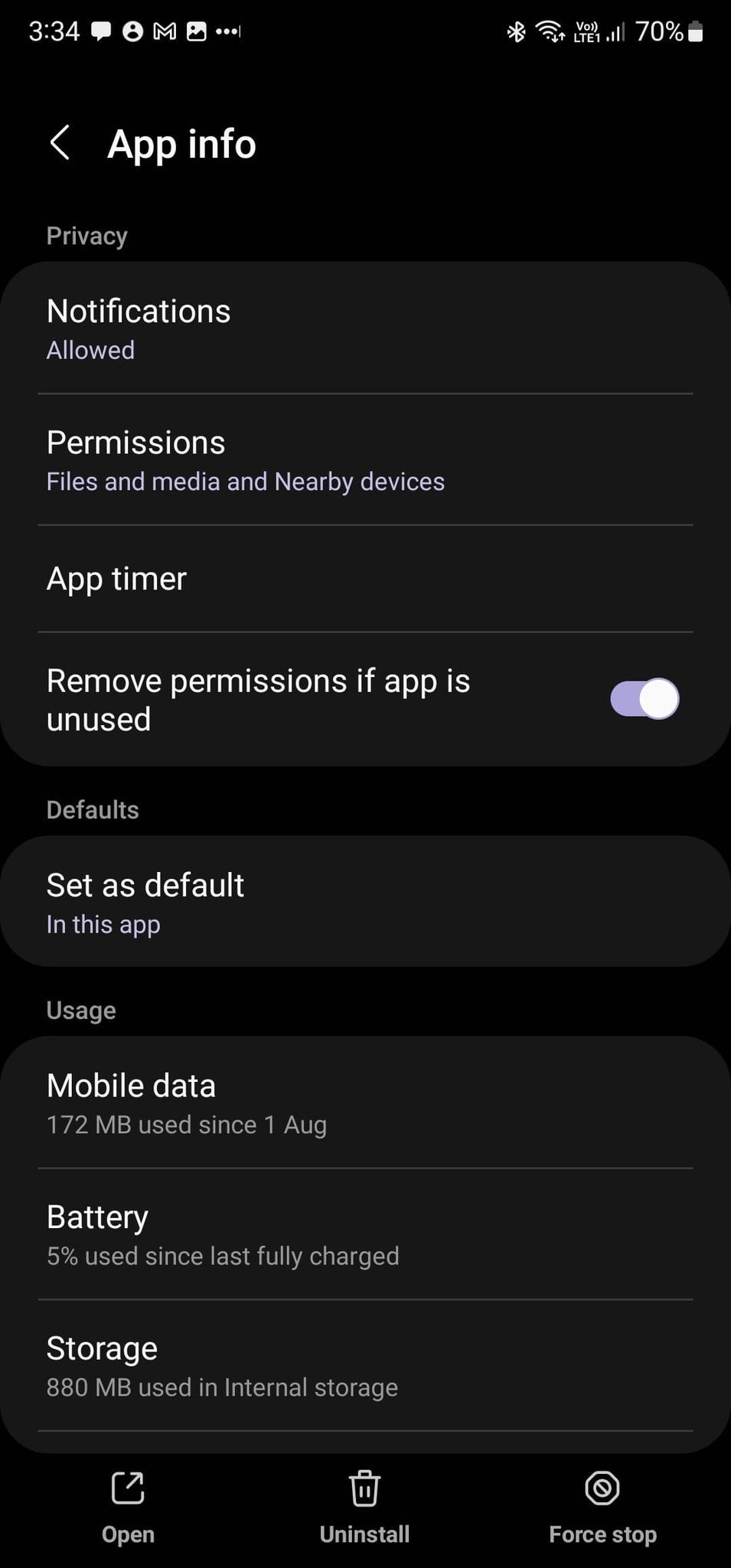The height and width of the screenshot is (1568, 731).
Task: Open the App timer settings
Action: tap(365, 579)
